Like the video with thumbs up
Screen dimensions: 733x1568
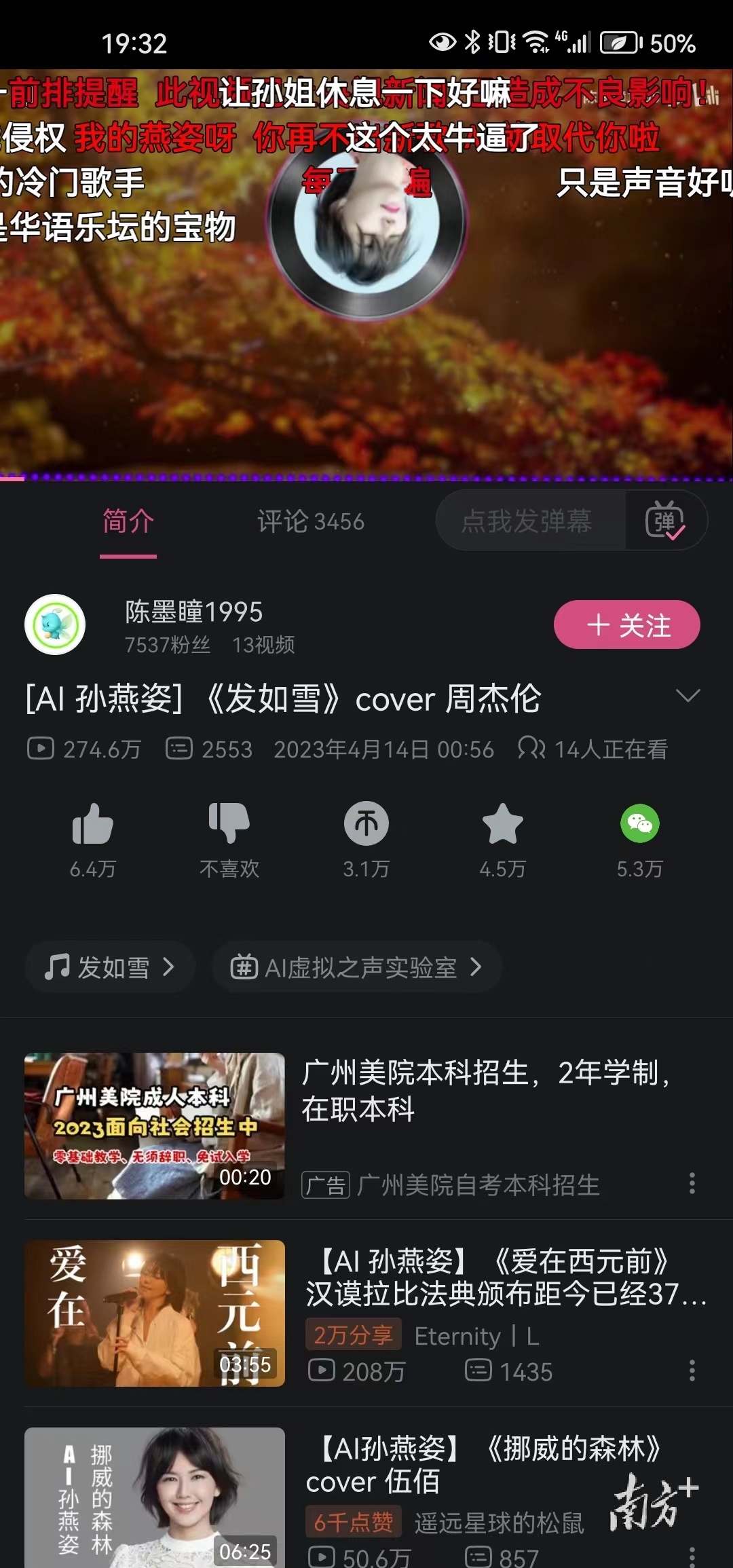[92, 825]
